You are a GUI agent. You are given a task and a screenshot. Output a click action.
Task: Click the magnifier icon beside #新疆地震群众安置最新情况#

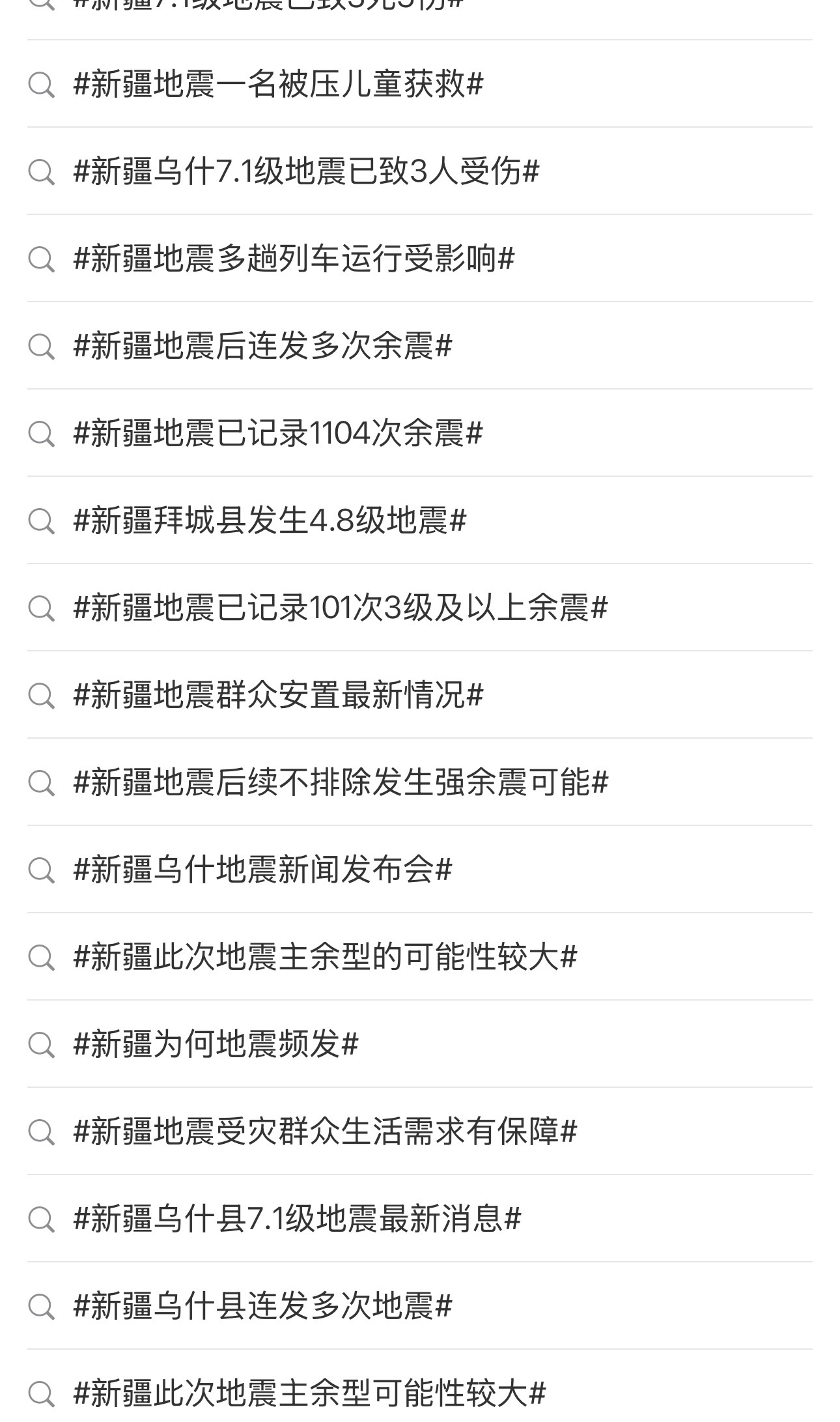click(42, 697)
